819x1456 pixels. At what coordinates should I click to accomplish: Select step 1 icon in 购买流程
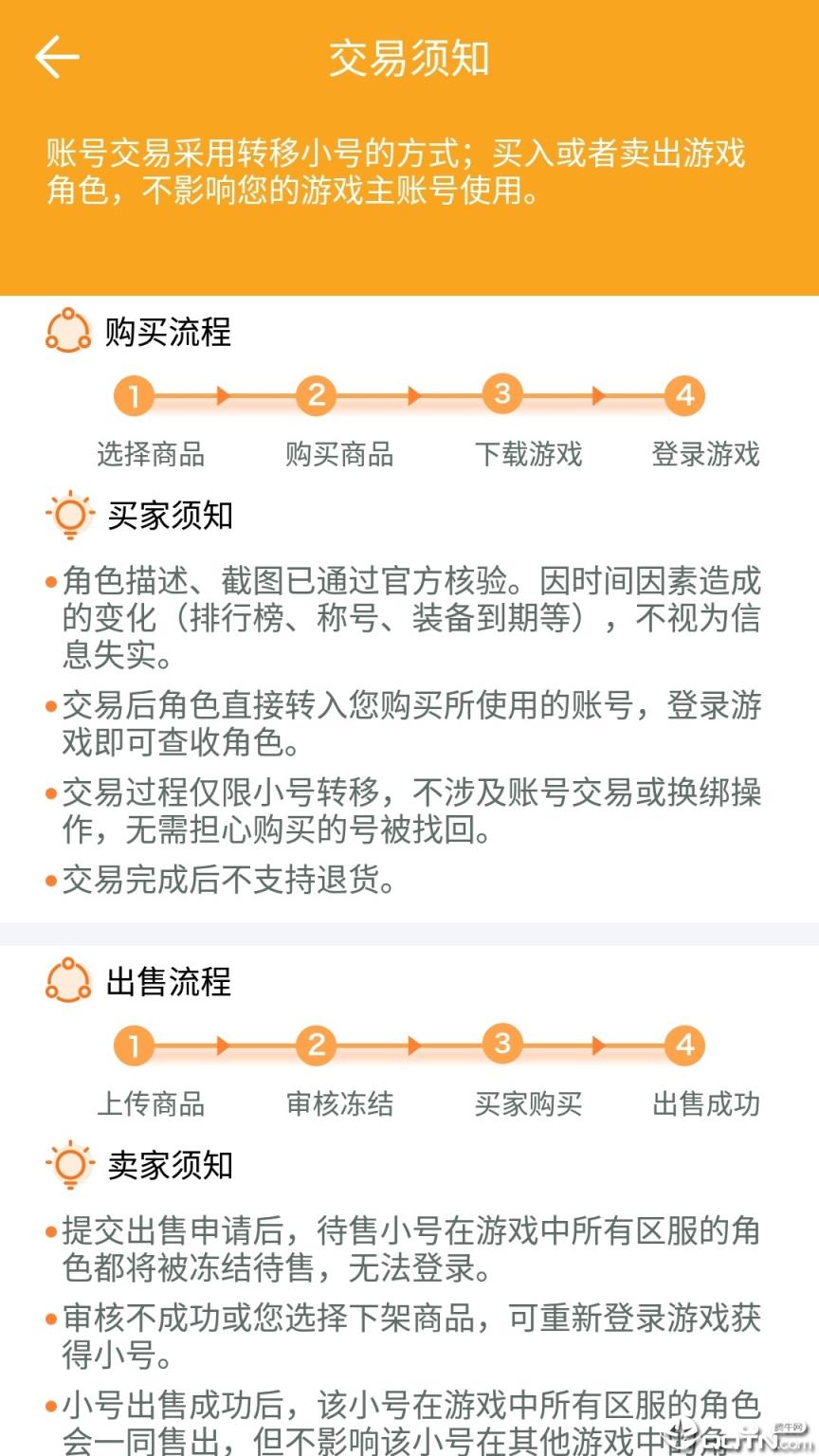[x=134, y=396]
